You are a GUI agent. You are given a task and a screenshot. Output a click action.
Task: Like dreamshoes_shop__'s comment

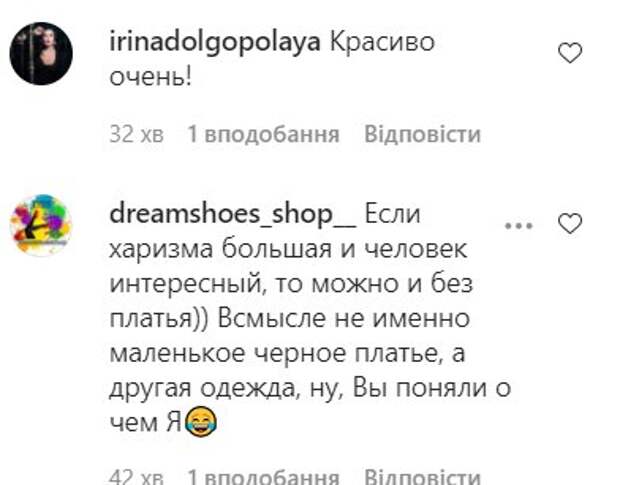tap(569, 224)
